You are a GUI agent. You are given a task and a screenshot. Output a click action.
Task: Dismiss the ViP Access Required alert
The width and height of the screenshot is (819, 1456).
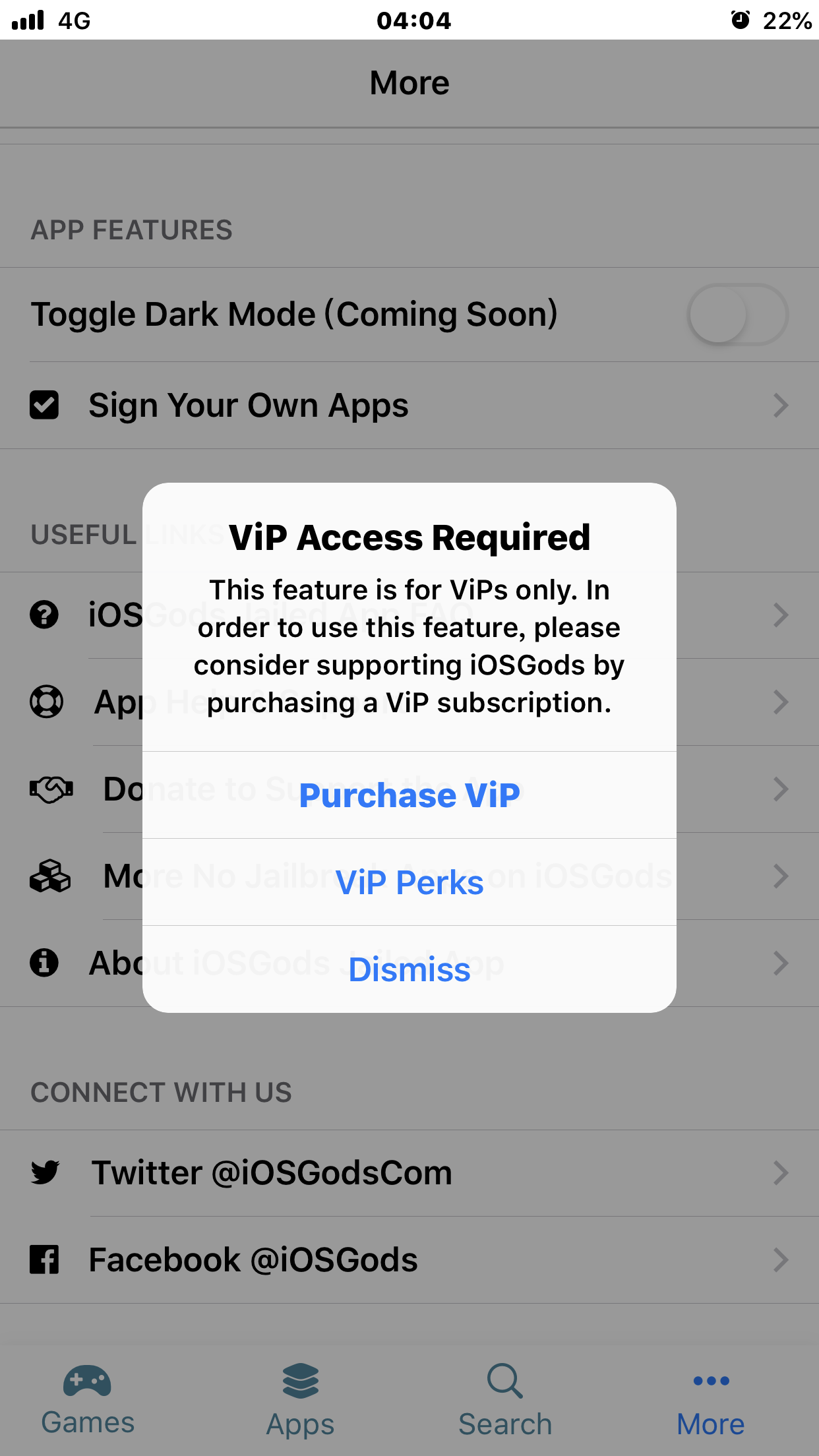[409, 969]
